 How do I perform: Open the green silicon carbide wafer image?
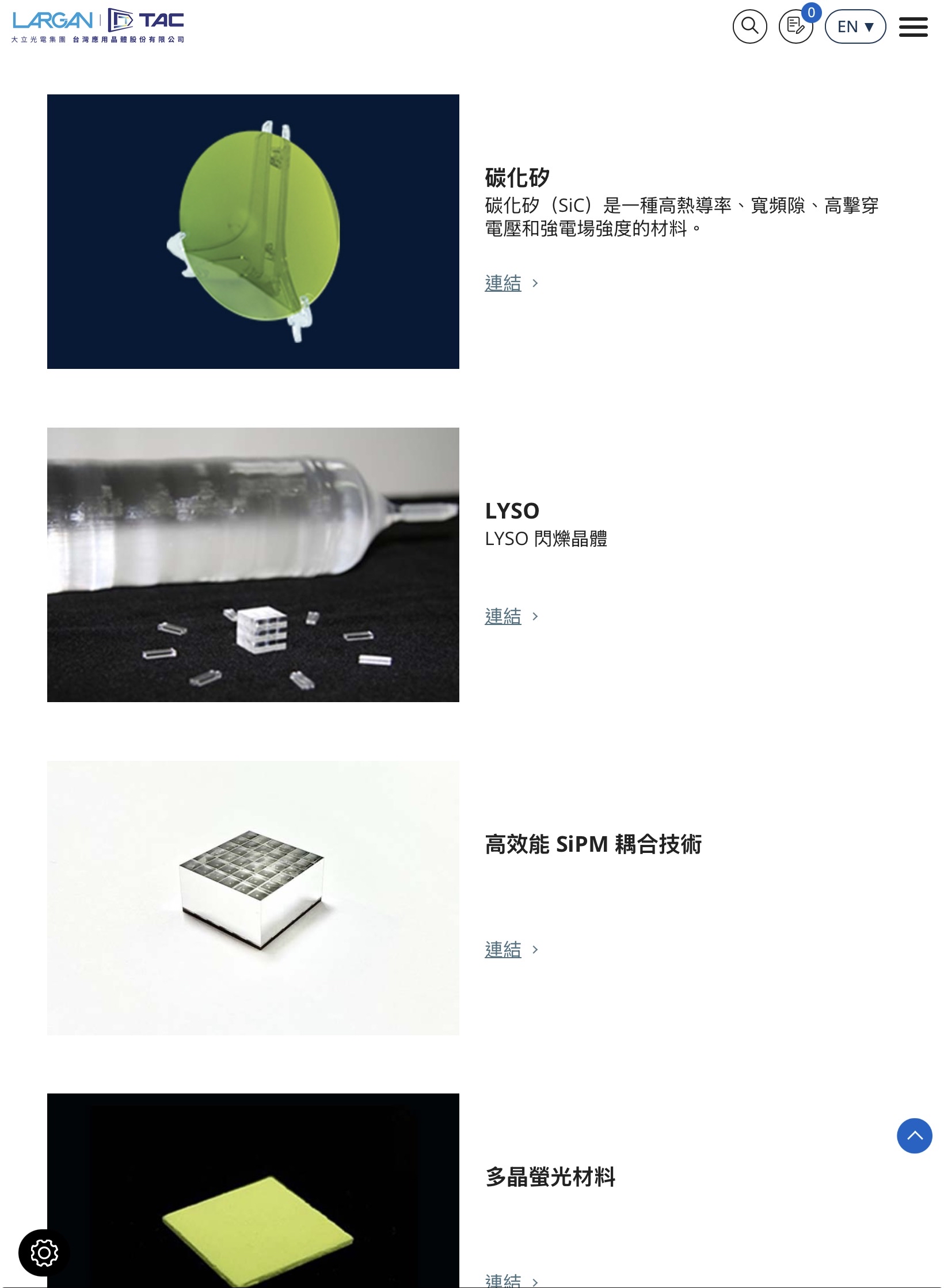(x=253, y=231)
